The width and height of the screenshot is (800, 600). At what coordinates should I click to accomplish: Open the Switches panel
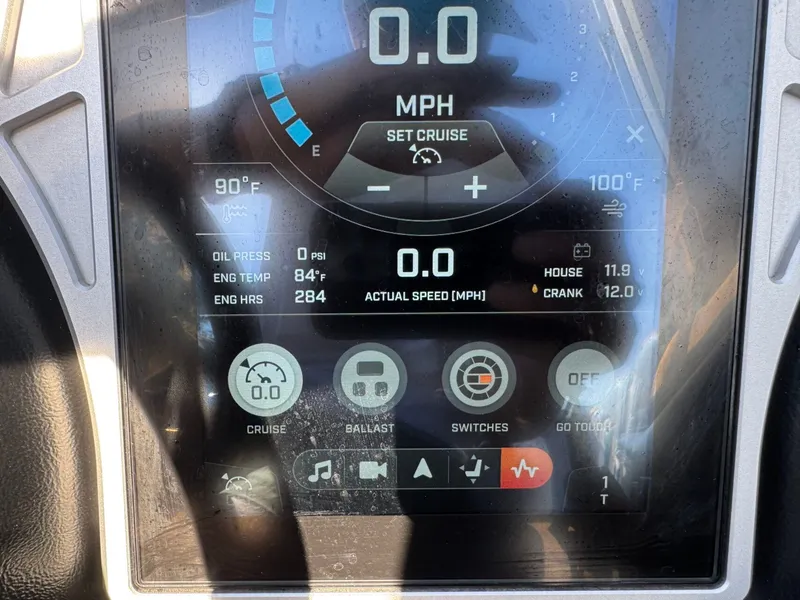coord(479,380)
